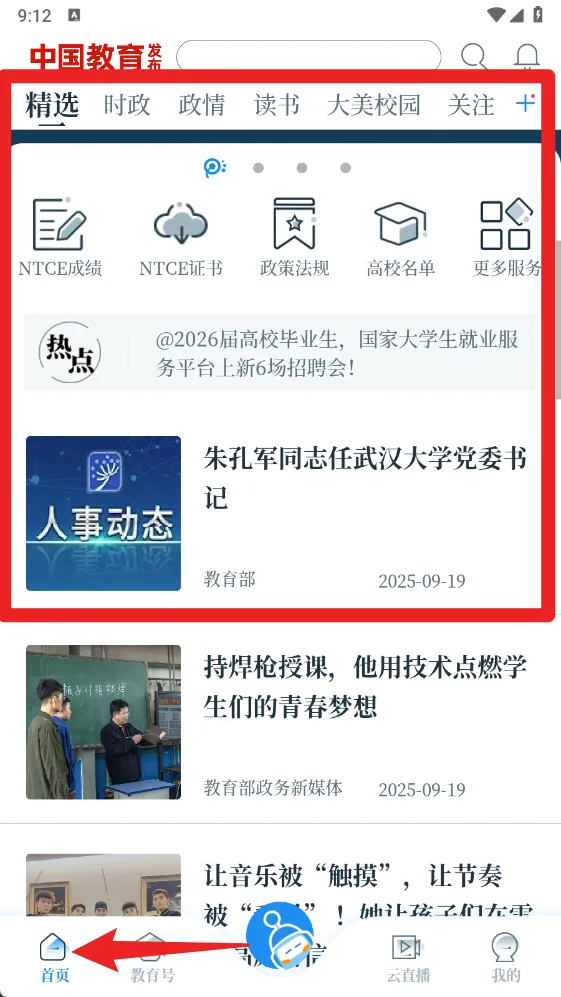Image resolution: width=561 pixels, height=997 pixels.
Task: Open the notifications bell
Action: tap(527, 56)
